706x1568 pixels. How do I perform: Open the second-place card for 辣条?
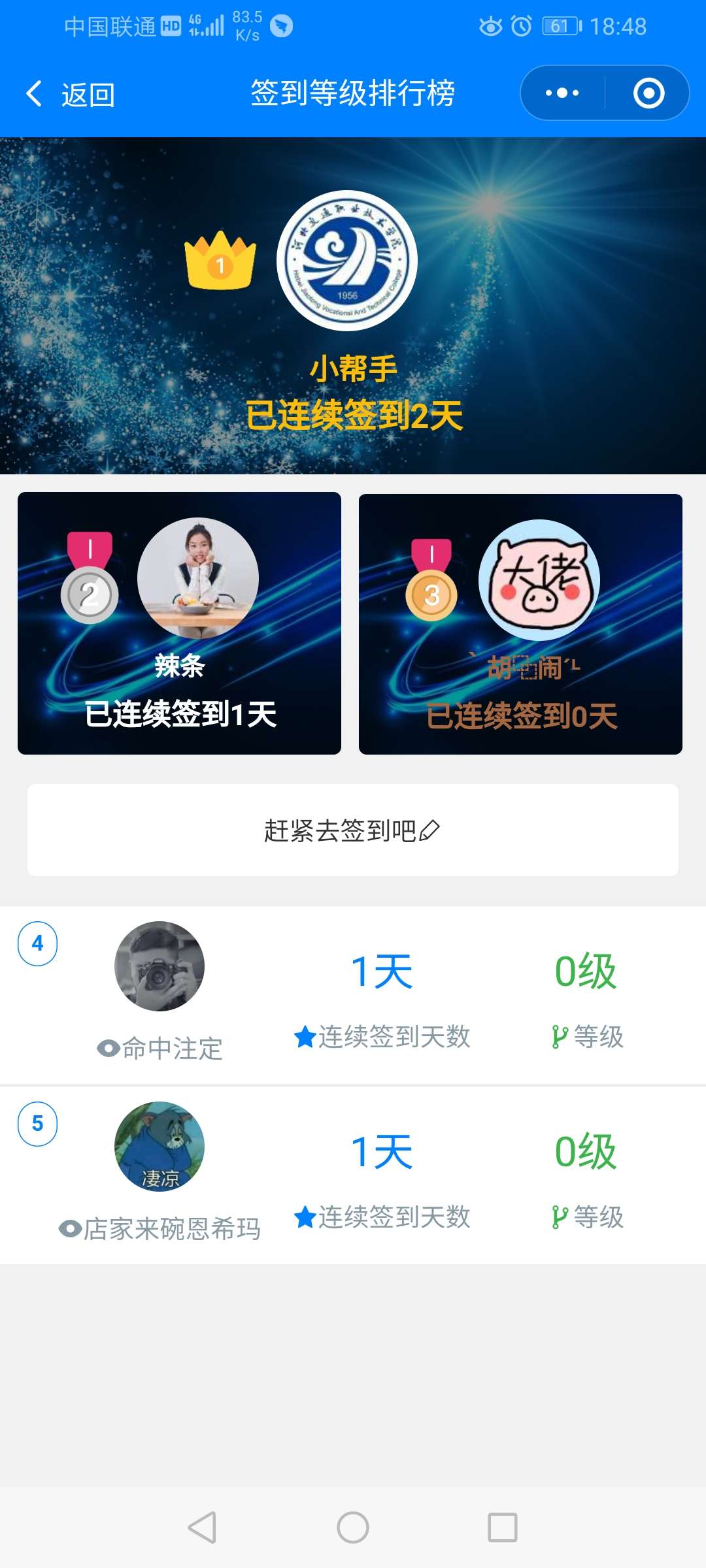coord(179,623)
